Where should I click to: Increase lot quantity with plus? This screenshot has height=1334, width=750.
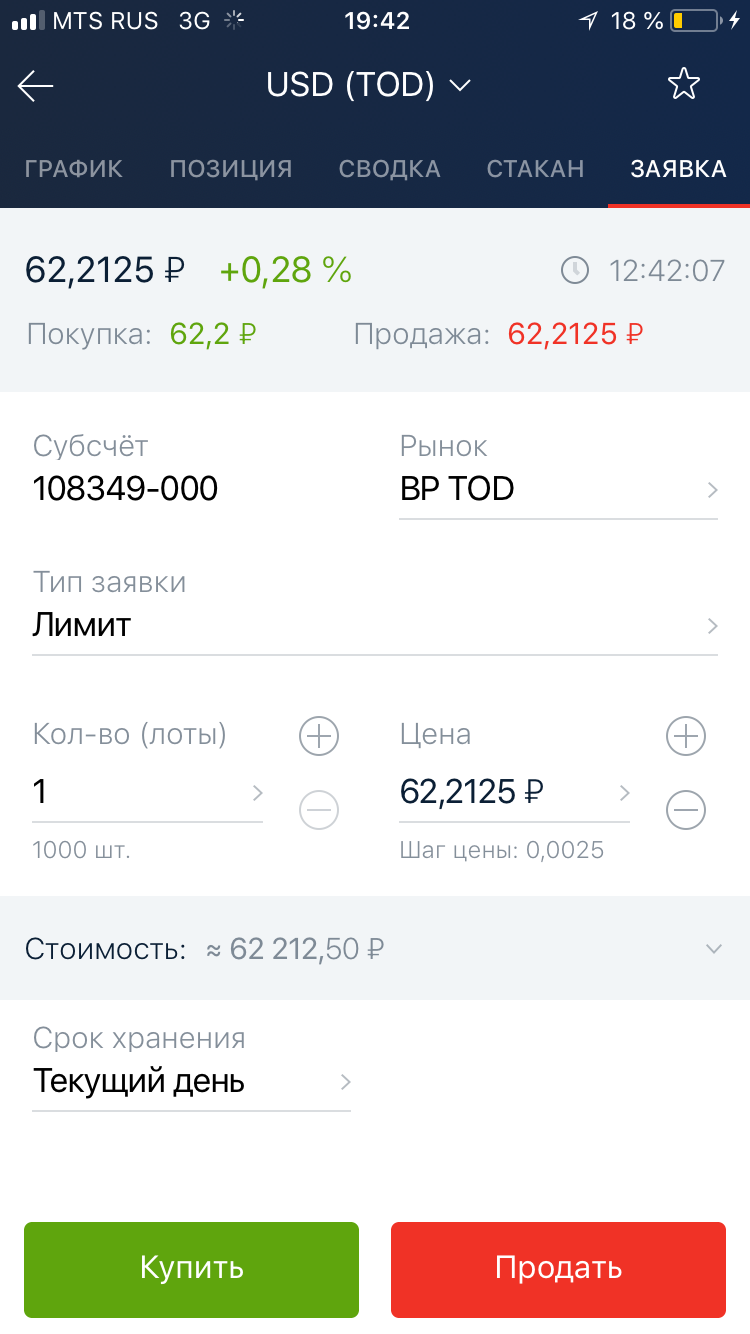click(319, 737)
